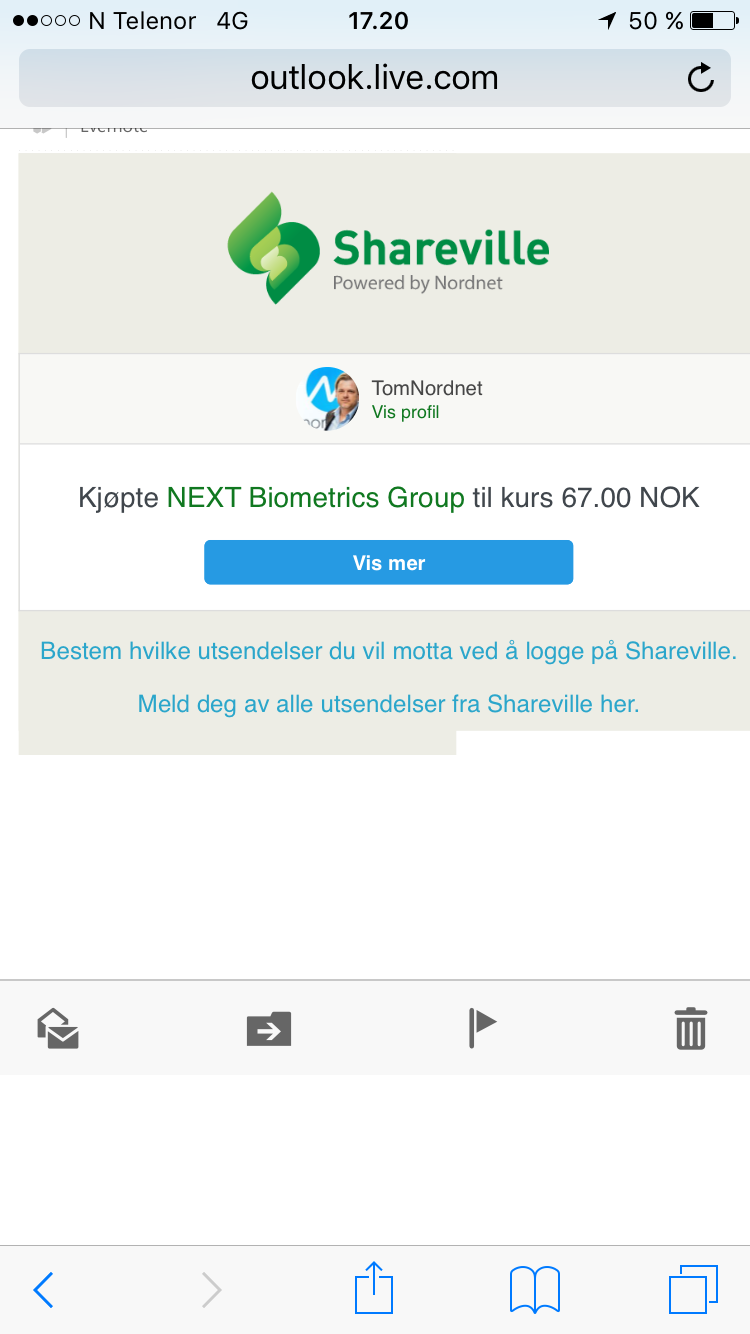Go back in Safari

43,1290
